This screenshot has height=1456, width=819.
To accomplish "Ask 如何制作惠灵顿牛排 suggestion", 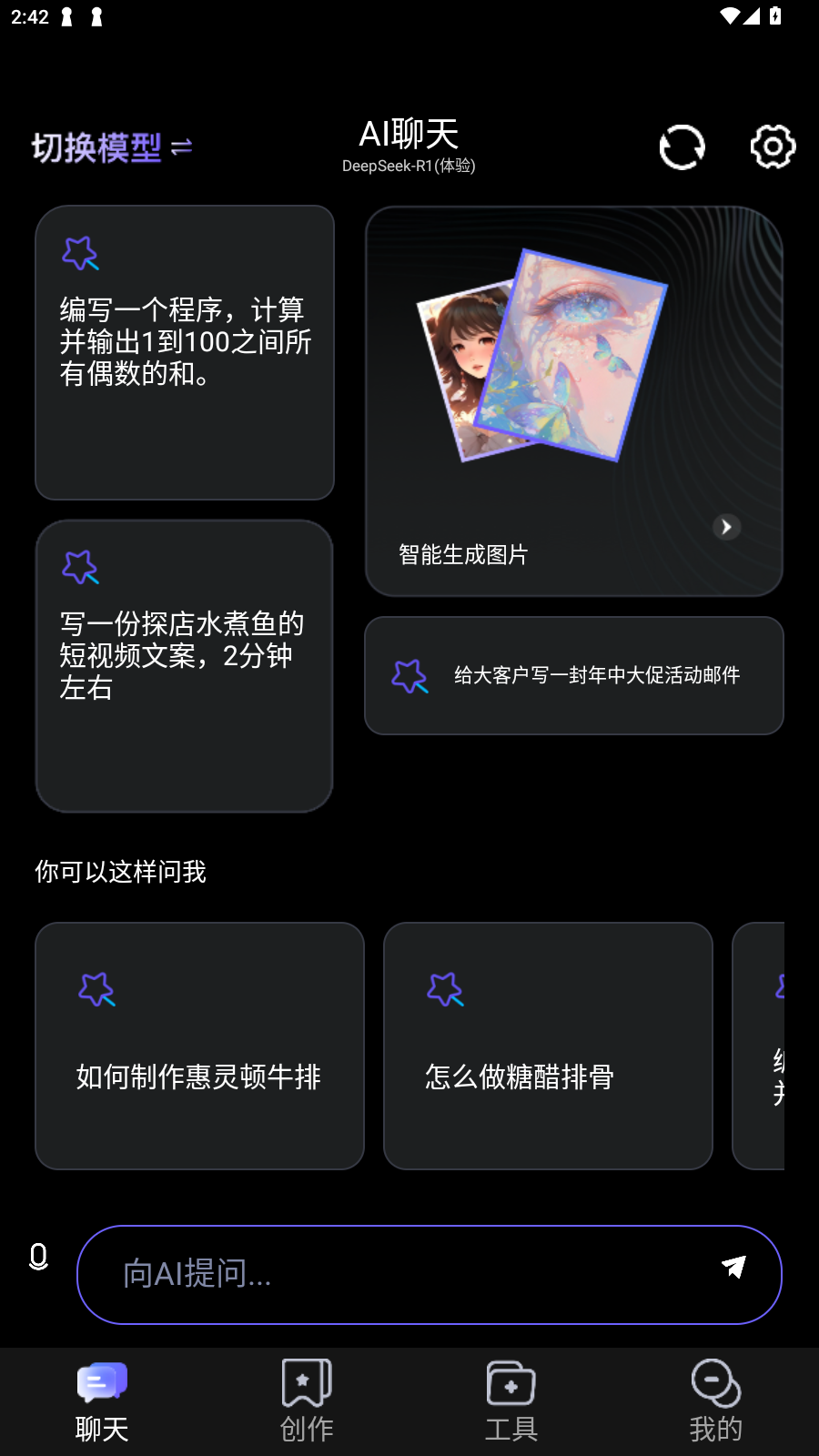I will pyautogui.click(x=199, y=1046).
